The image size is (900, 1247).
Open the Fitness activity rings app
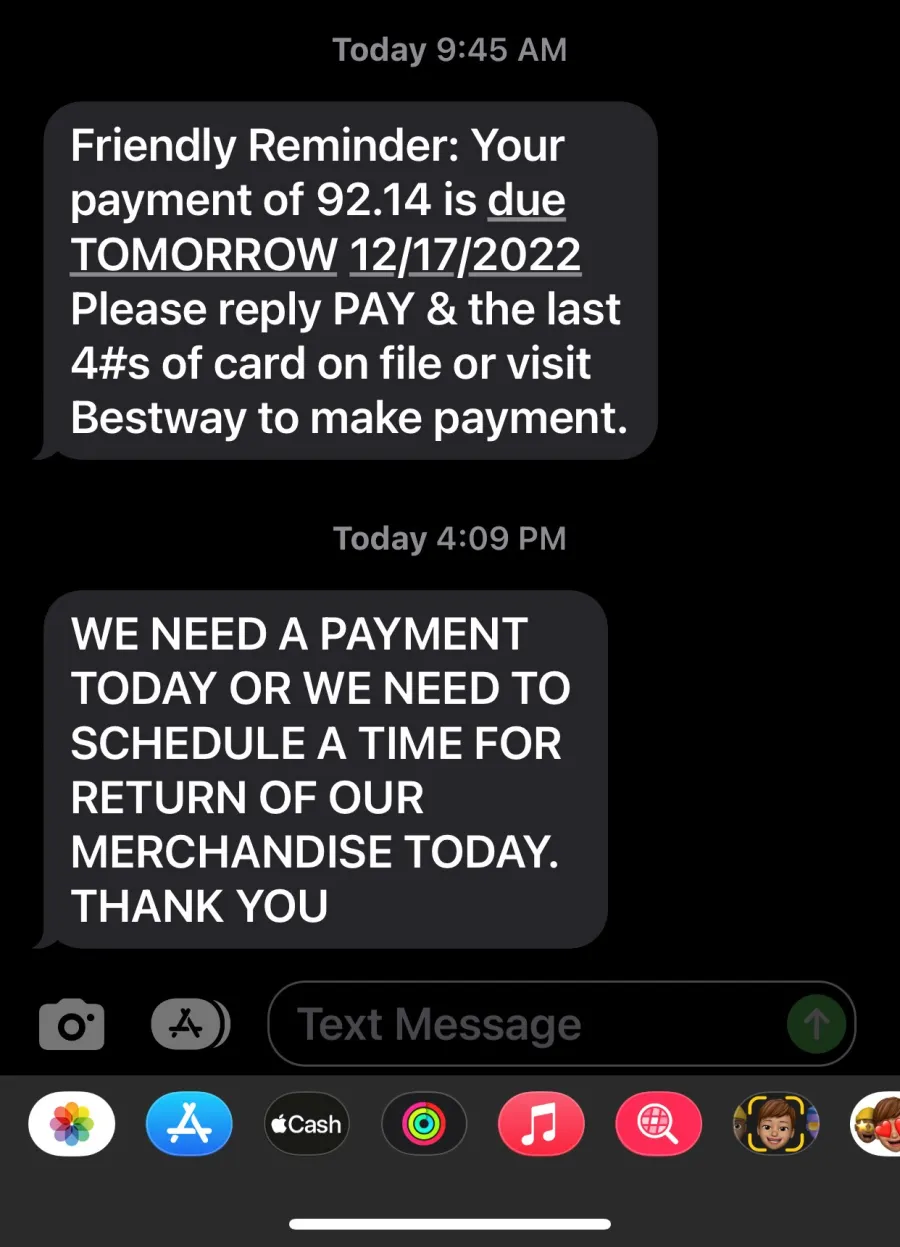pyautogui.click(x=424, y=1124)
